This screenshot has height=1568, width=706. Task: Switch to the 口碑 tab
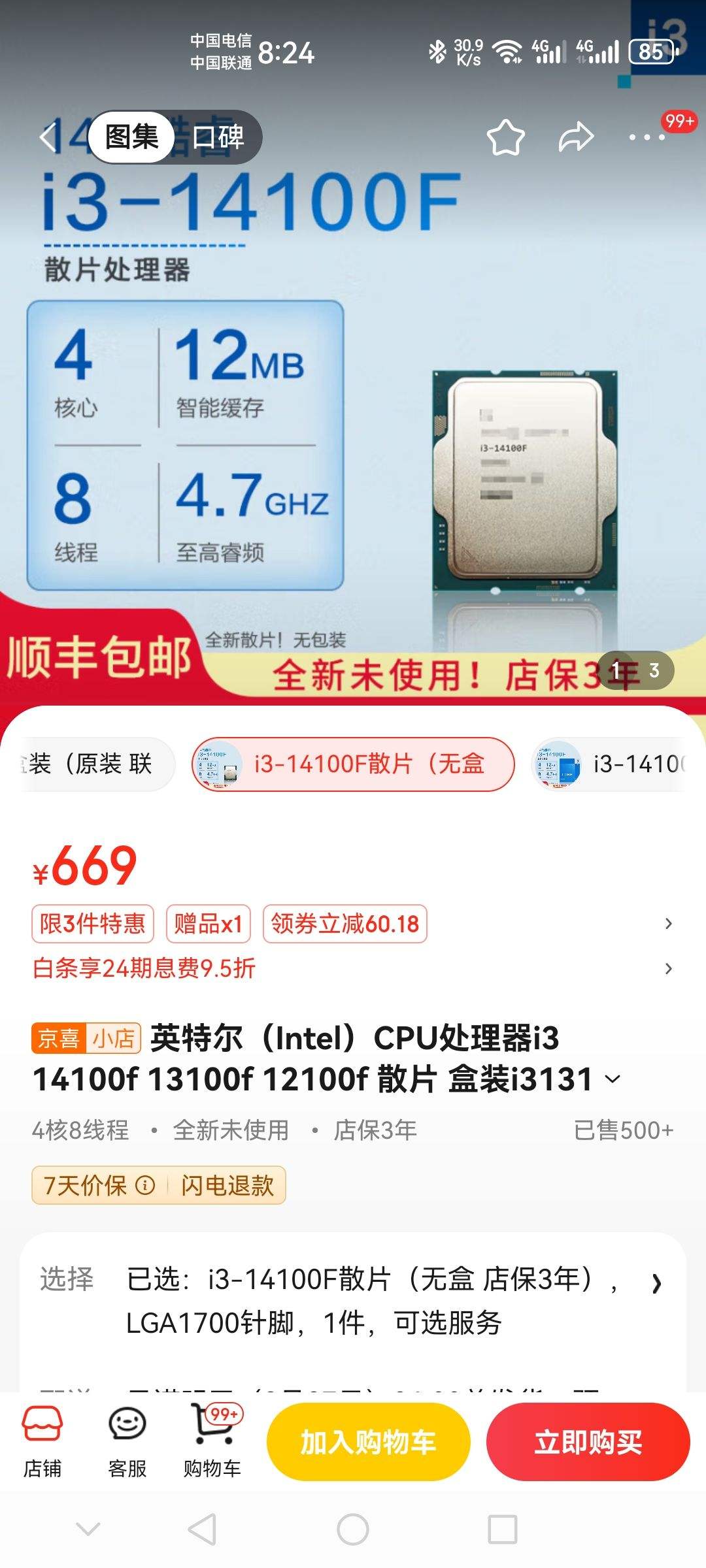[218, 137]
